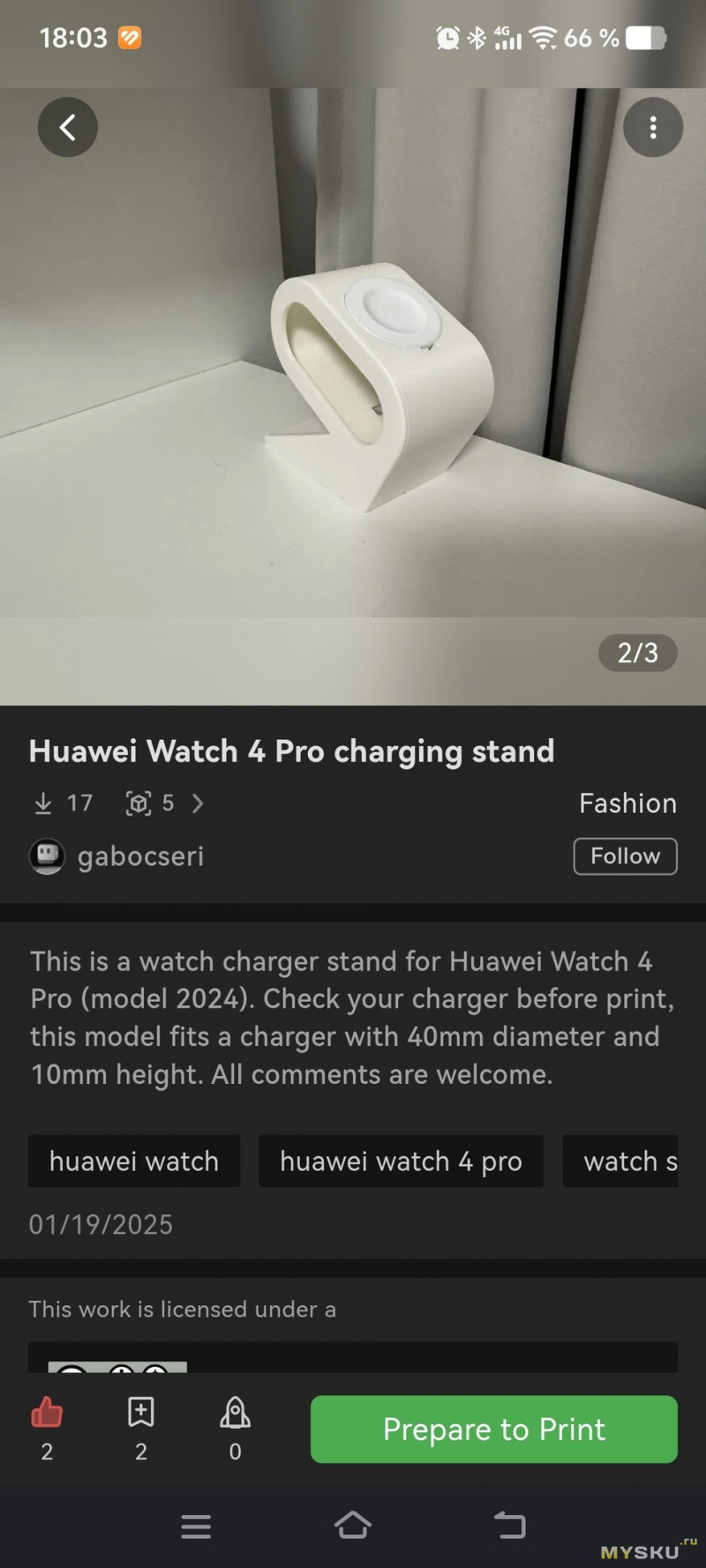Open the print profiles chevron
This screenshot has height=1568, width=706.
(x=198, y=803)
